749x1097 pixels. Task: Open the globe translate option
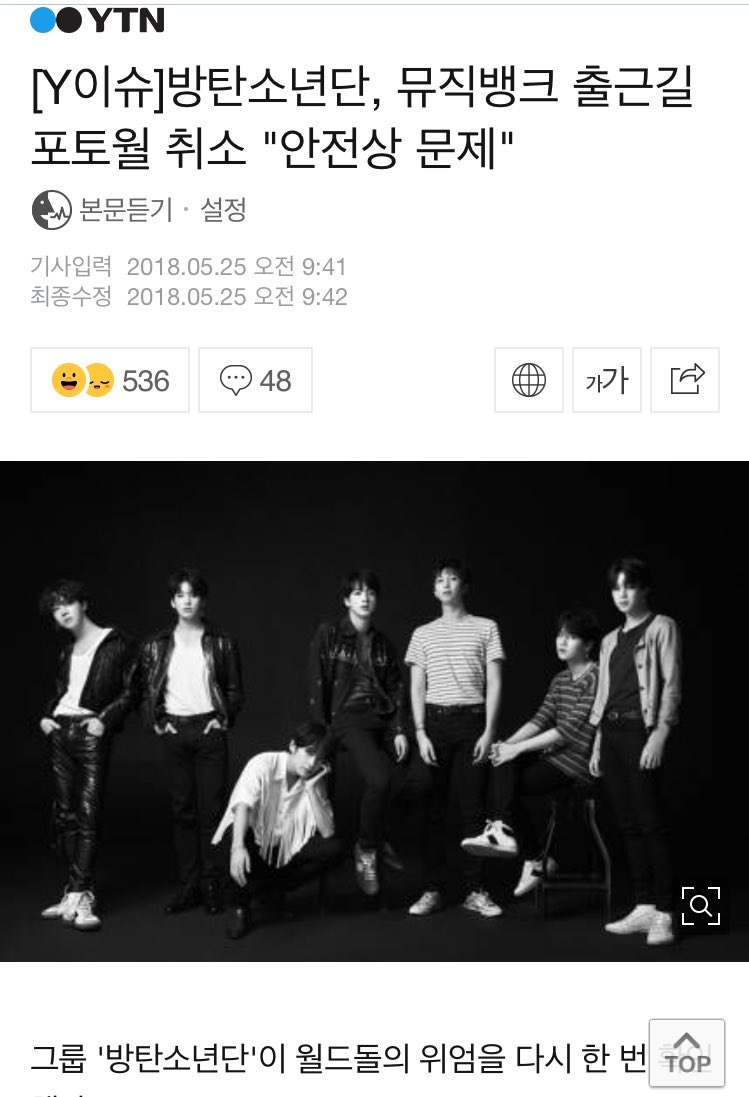[x=529, y=380]
